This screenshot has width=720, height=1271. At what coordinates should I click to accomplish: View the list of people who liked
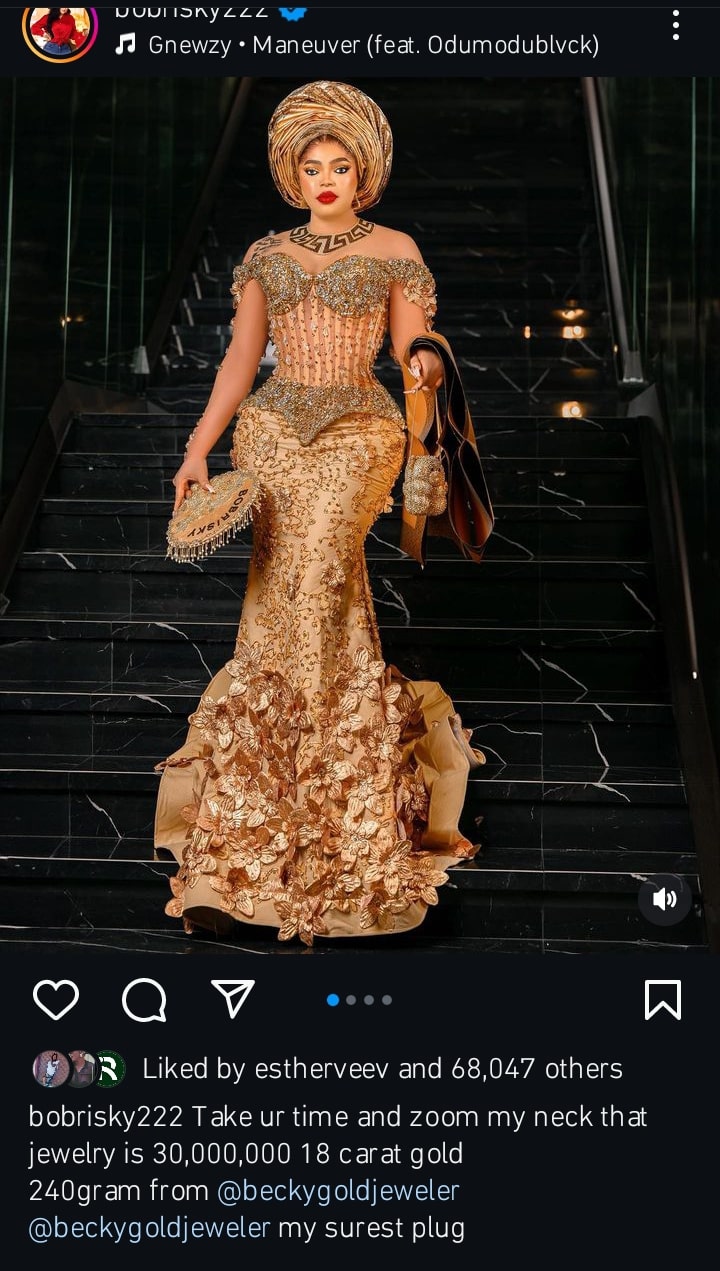point(382,1069)
